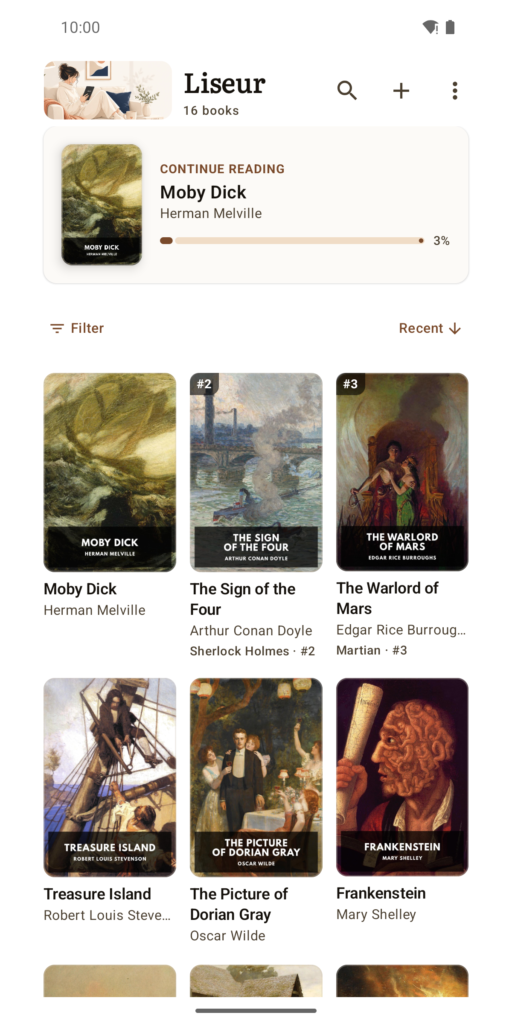Image resolution: width=512 pixels, height=1024 pixels.
Task: Open the overflow menu
Action: 455,91
